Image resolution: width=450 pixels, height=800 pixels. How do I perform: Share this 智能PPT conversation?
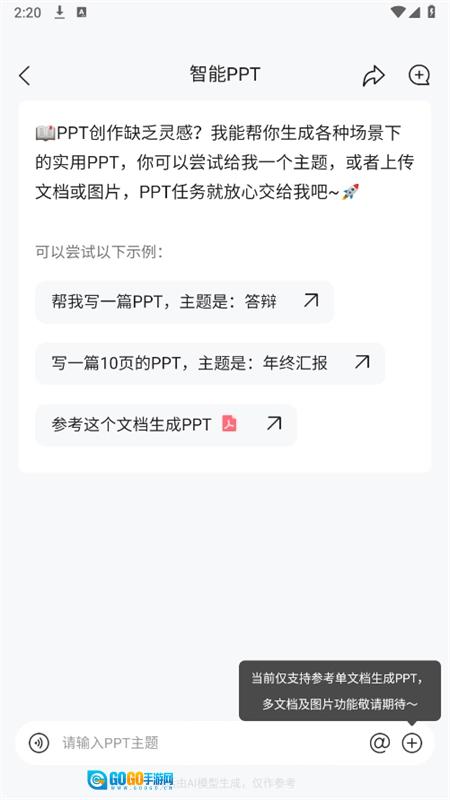(373, 76)
